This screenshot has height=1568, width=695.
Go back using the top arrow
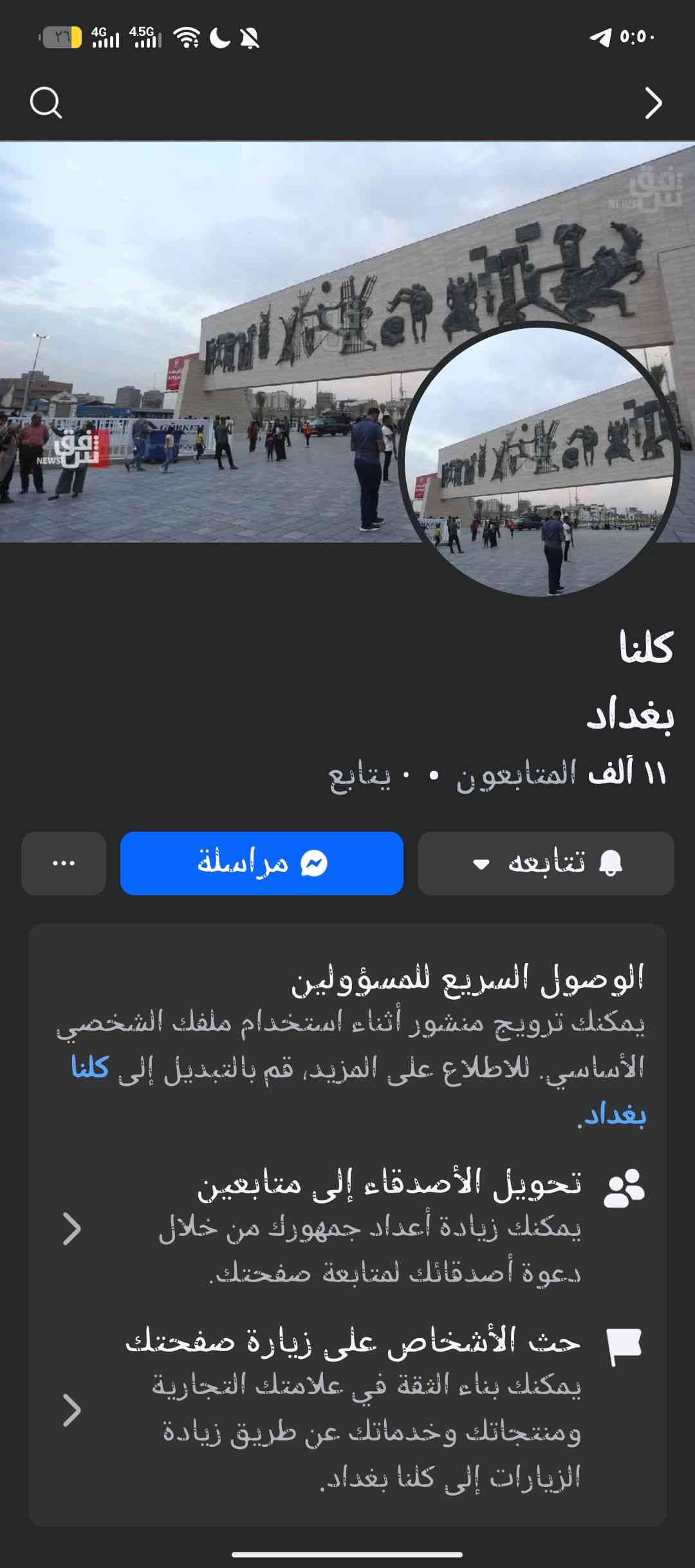coord(653,103)
